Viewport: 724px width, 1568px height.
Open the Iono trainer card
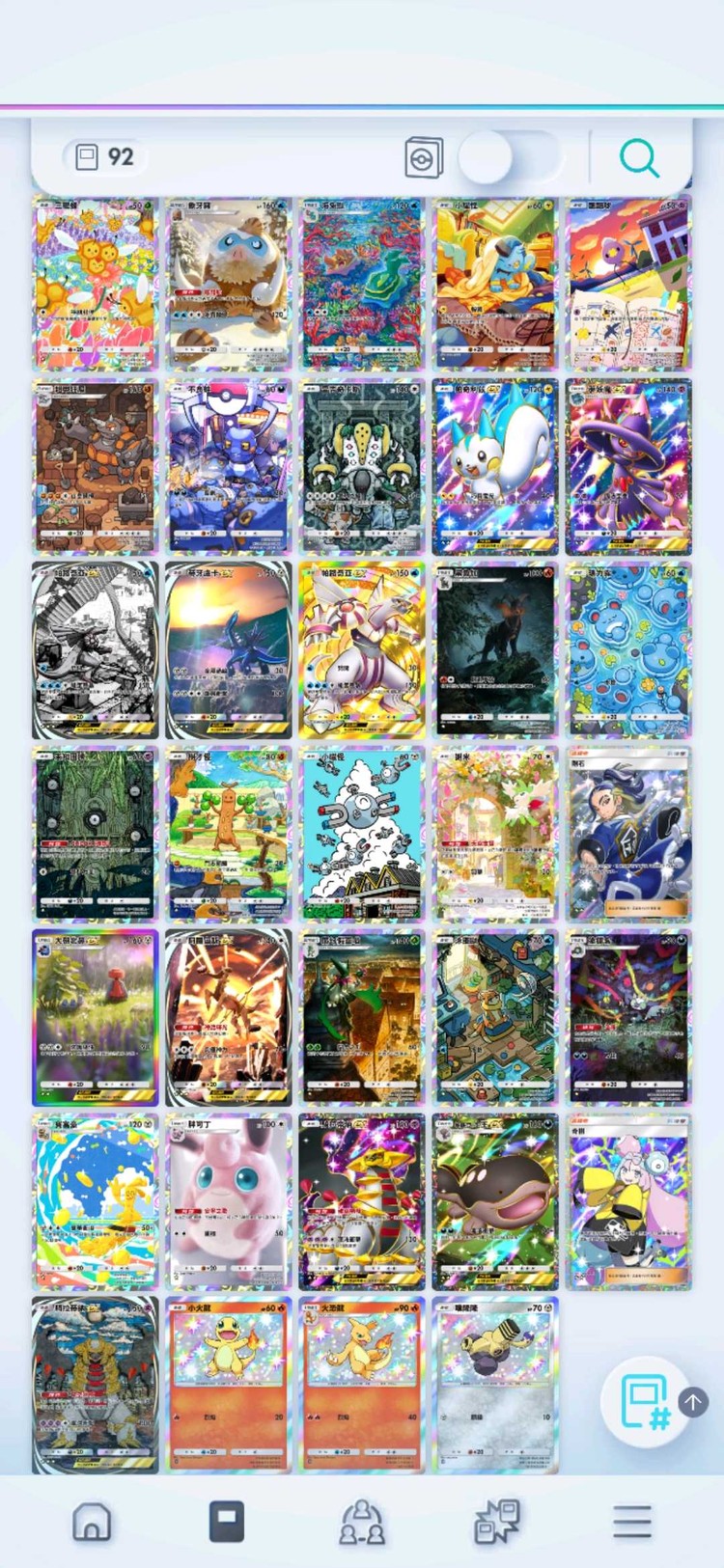point(627,1202)
